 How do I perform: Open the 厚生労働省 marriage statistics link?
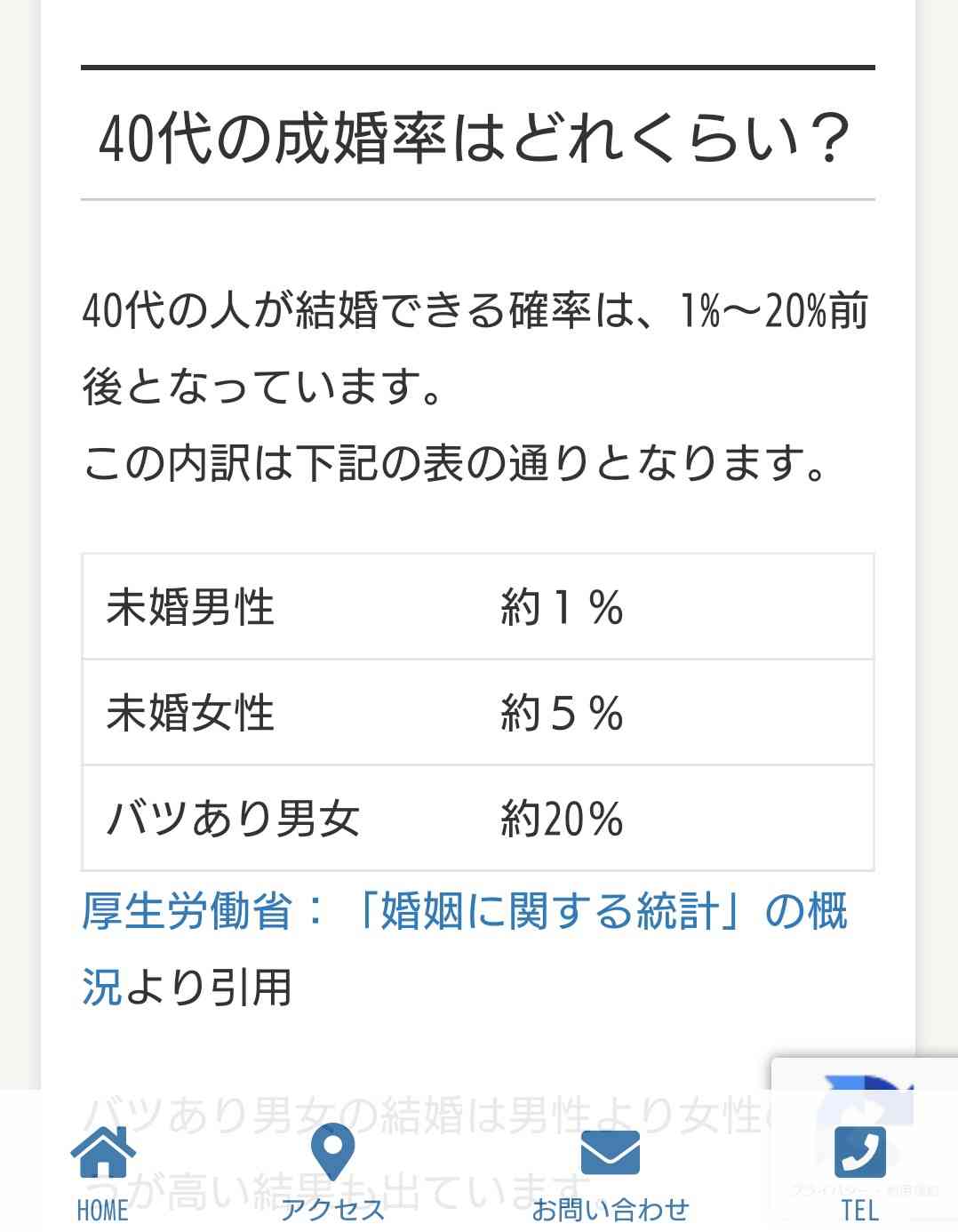coord(464,912)
